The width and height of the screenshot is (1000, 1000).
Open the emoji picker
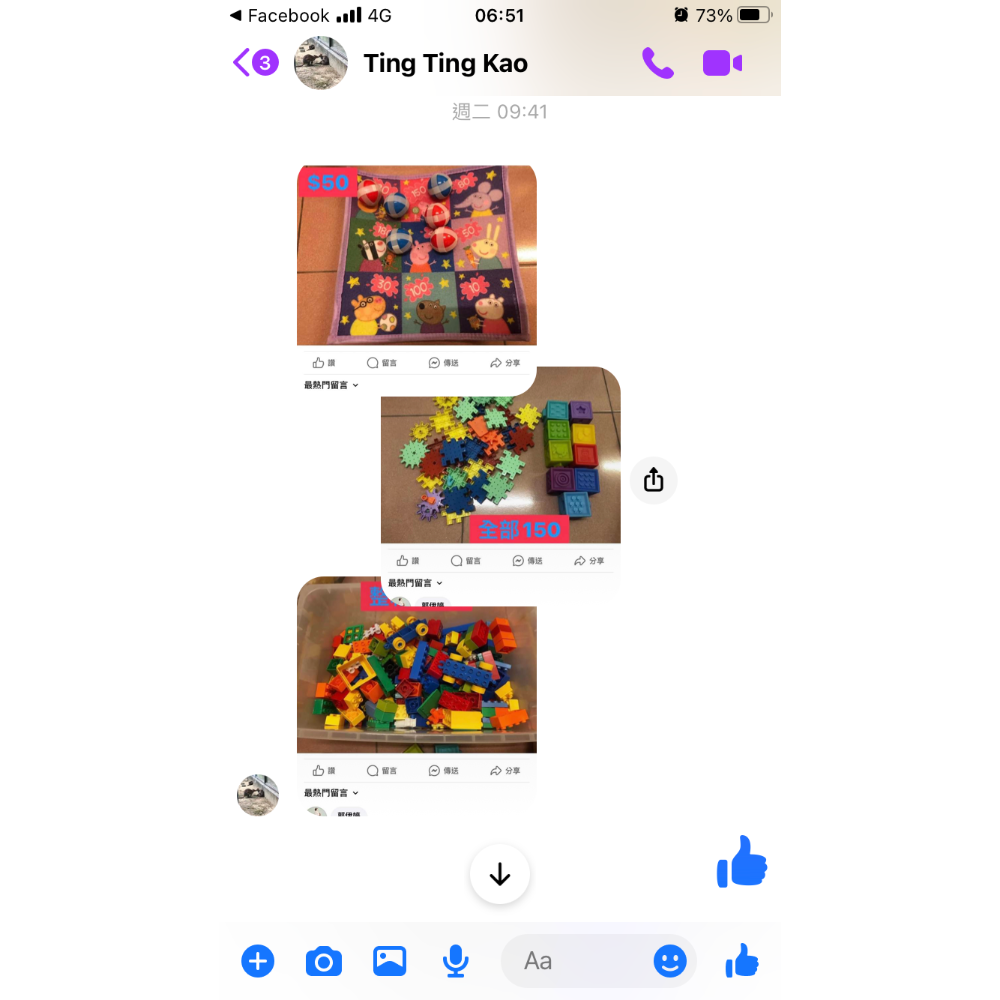(x=670, y=962)
